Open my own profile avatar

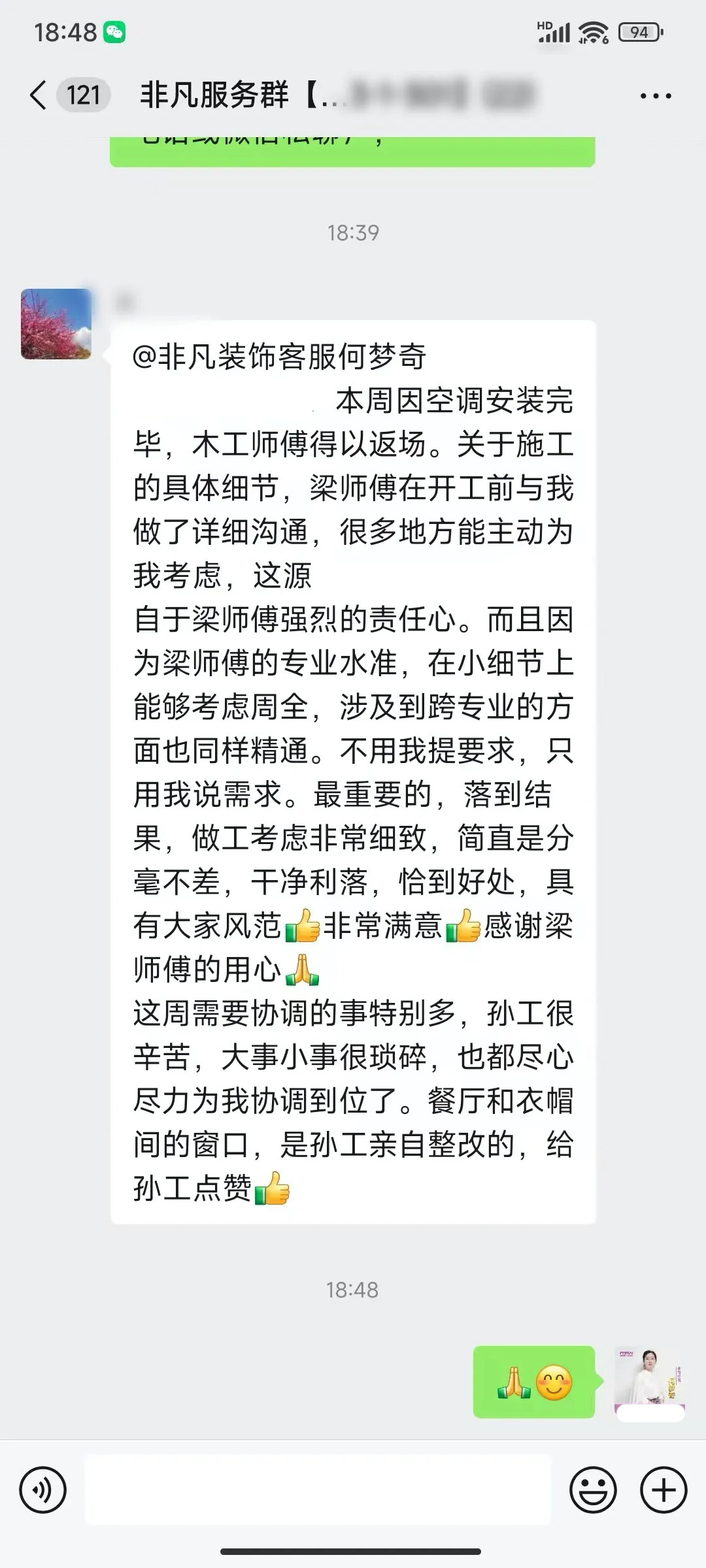(649, 1382)
